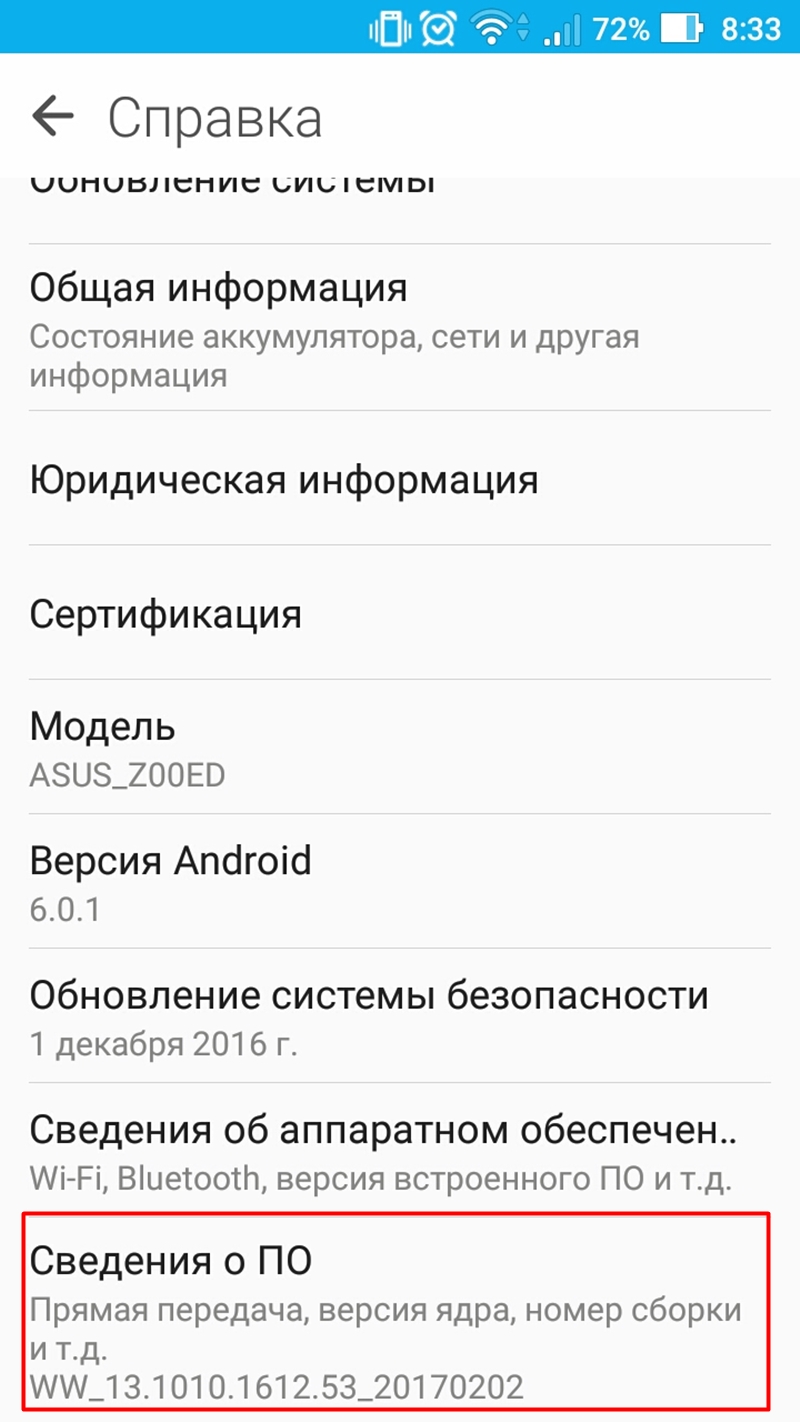The height and width of the screenshot is (1422, 800).
Task: Open Сведения о ПО
Action: (x=400, y=1311)
